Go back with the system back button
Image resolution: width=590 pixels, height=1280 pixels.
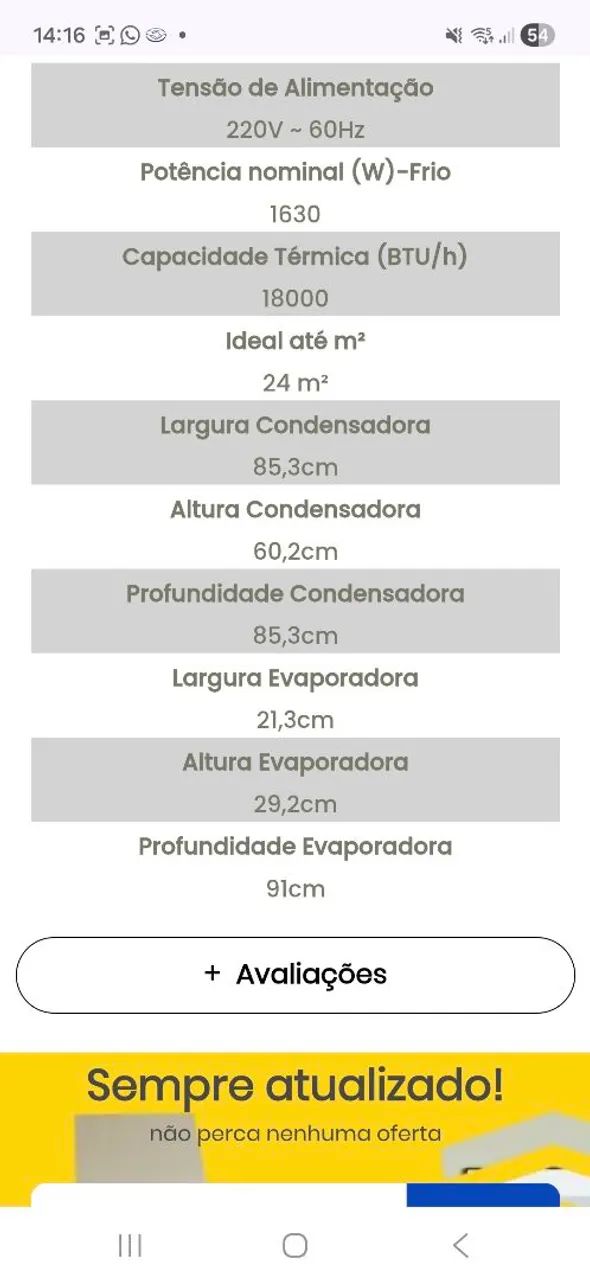click(460, 1245)
